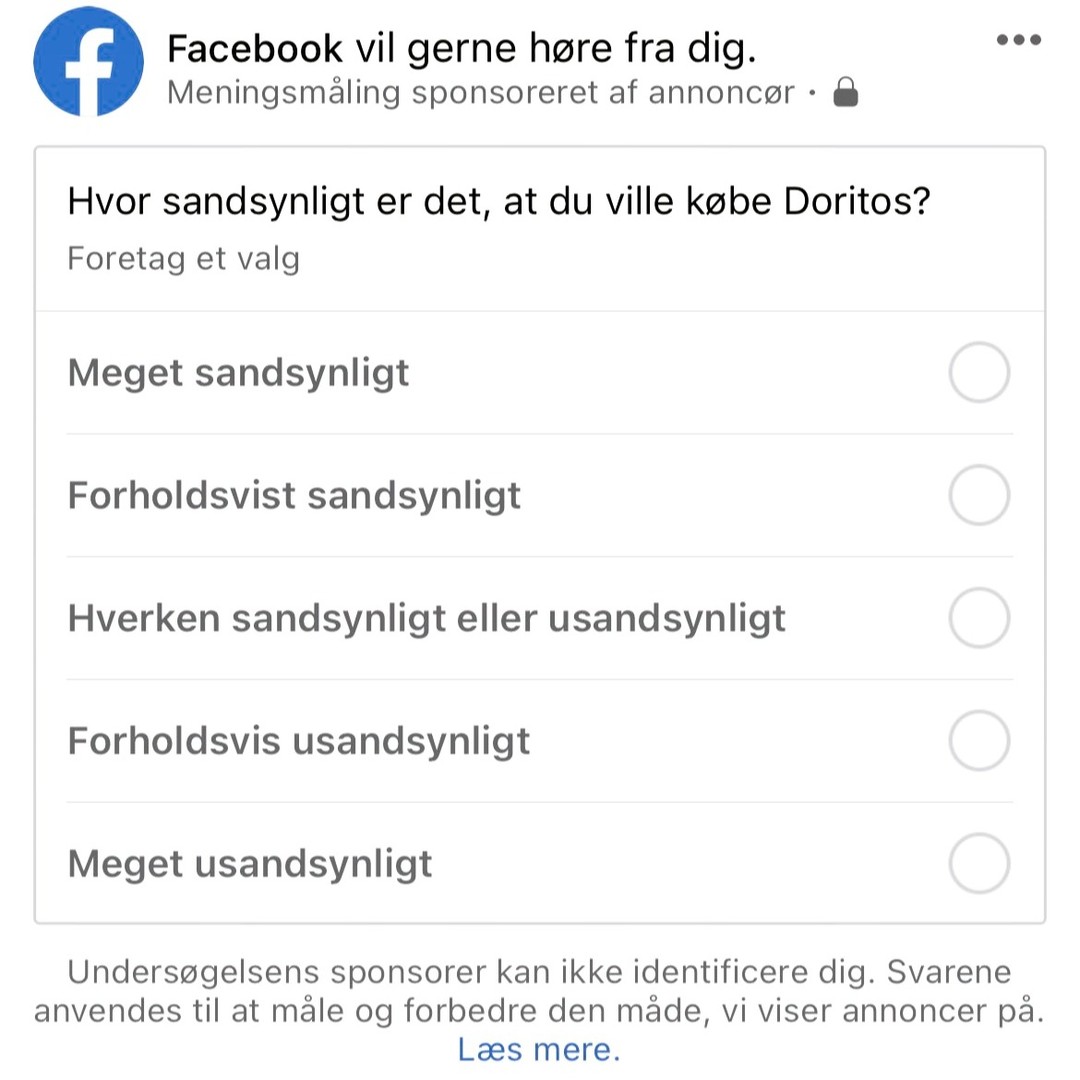Screen dimensions: 1080x1080
Task: Choose 'Forholdsvist sandsynligt' radio button
Action: pos(978,496)
